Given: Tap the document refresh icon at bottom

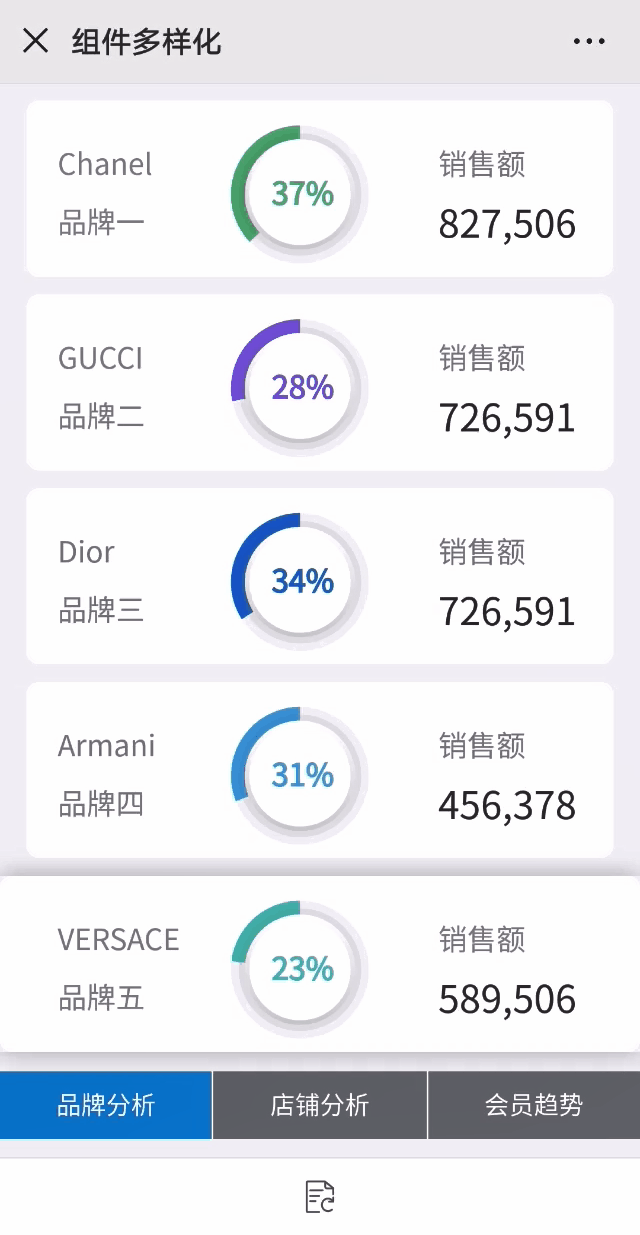Looking at the screenshot, I should [320, 1196].
